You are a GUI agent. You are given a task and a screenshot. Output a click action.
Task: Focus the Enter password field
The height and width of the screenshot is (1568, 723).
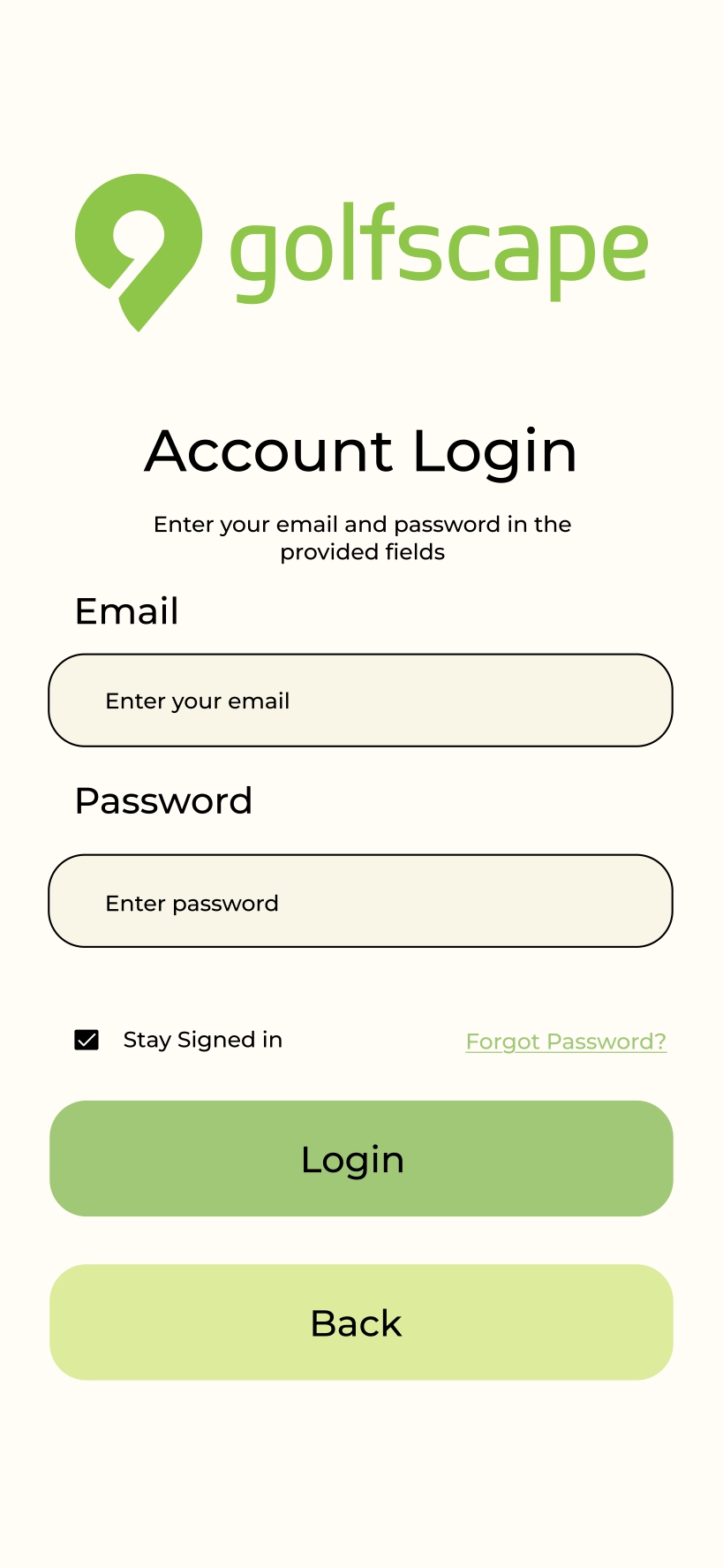click(x=360, y=901)
